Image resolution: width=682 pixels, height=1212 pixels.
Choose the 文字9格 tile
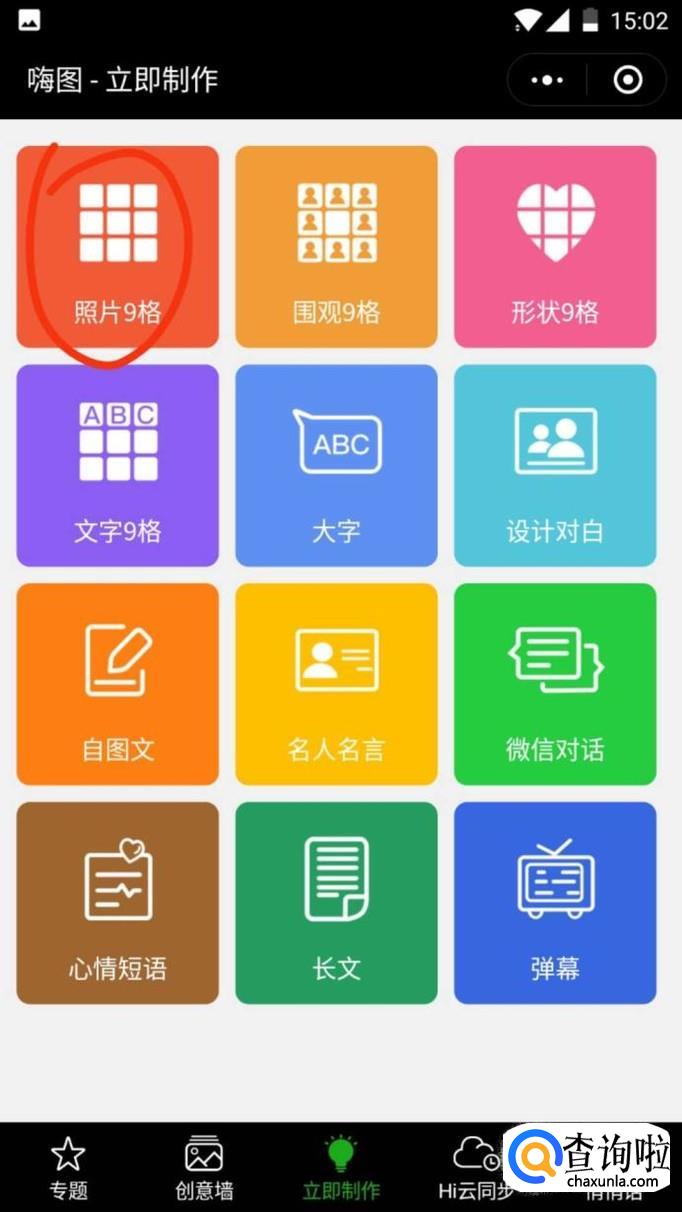pos(117,466)
